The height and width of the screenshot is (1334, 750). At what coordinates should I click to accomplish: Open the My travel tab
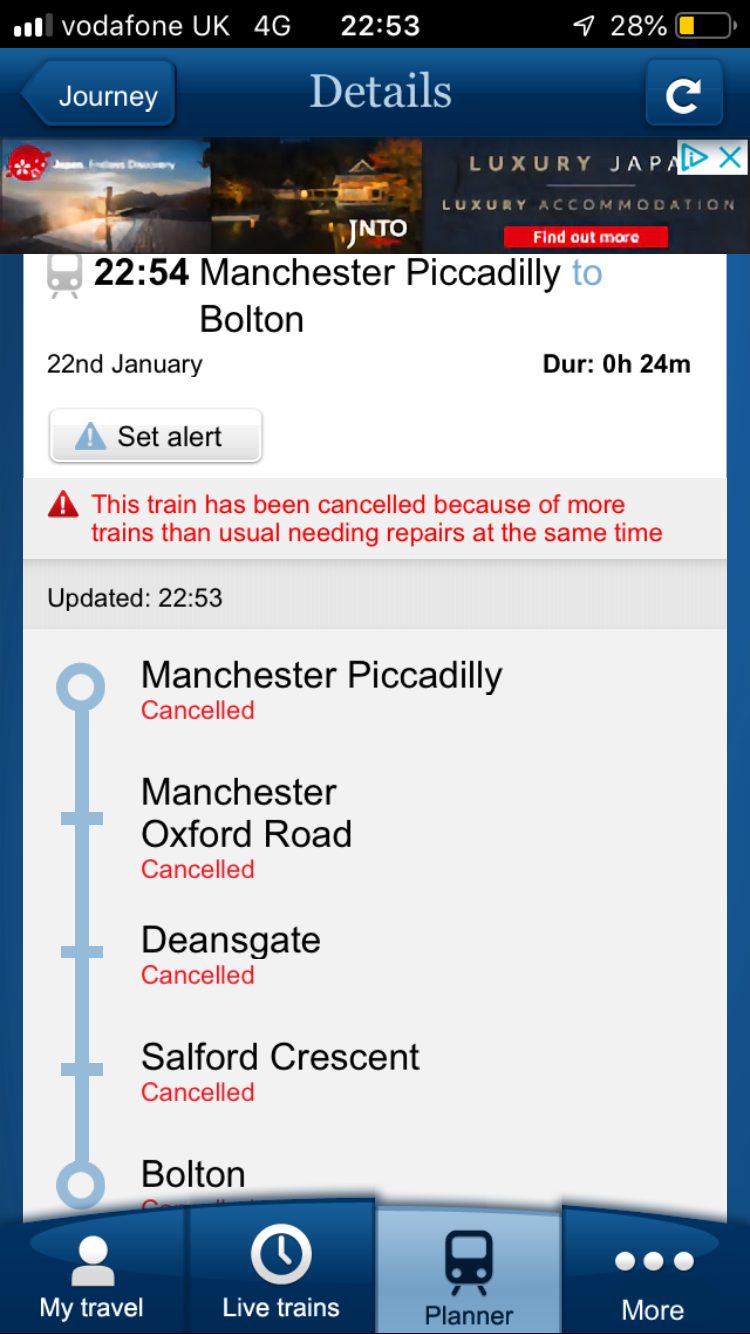pos(92,1275)
